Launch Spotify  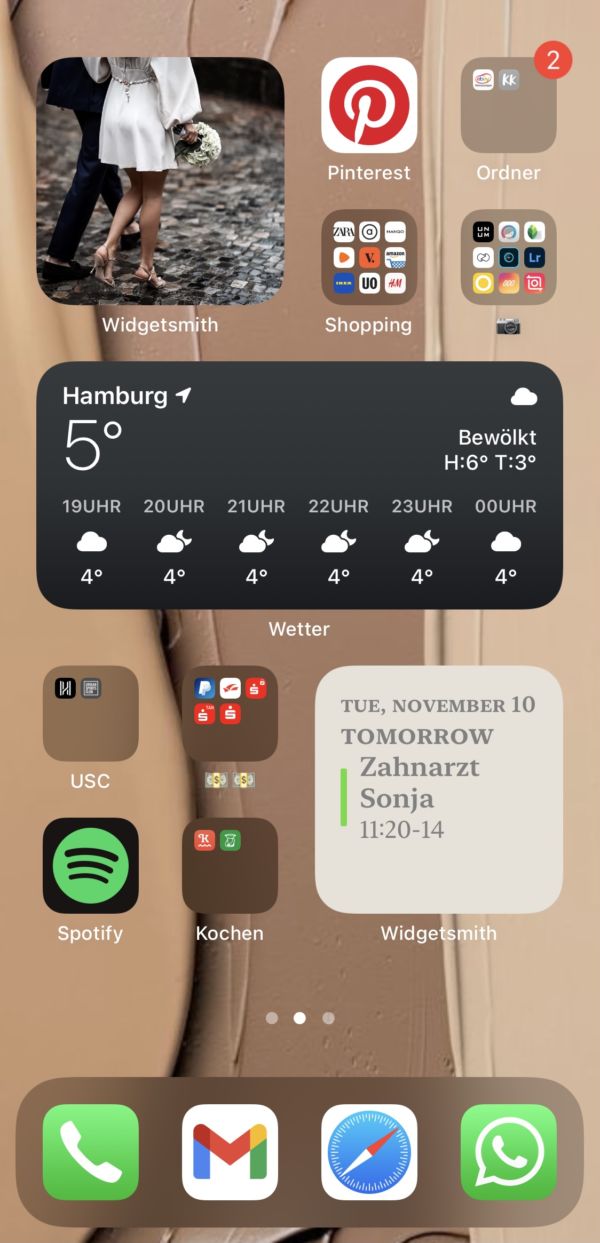click(x=91, y=865)
